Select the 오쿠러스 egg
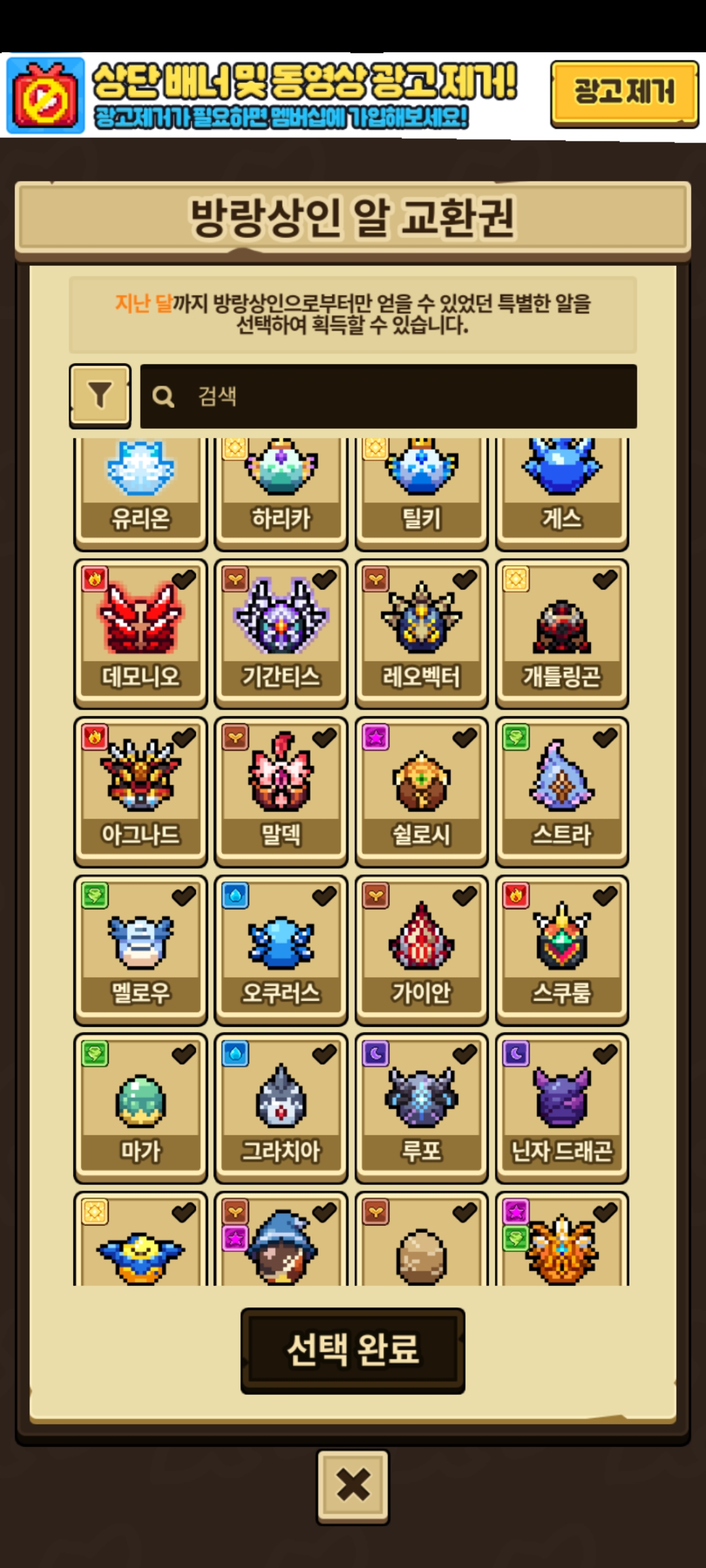The height and width of the screenshot is (1568, 706). click(281, 949)
